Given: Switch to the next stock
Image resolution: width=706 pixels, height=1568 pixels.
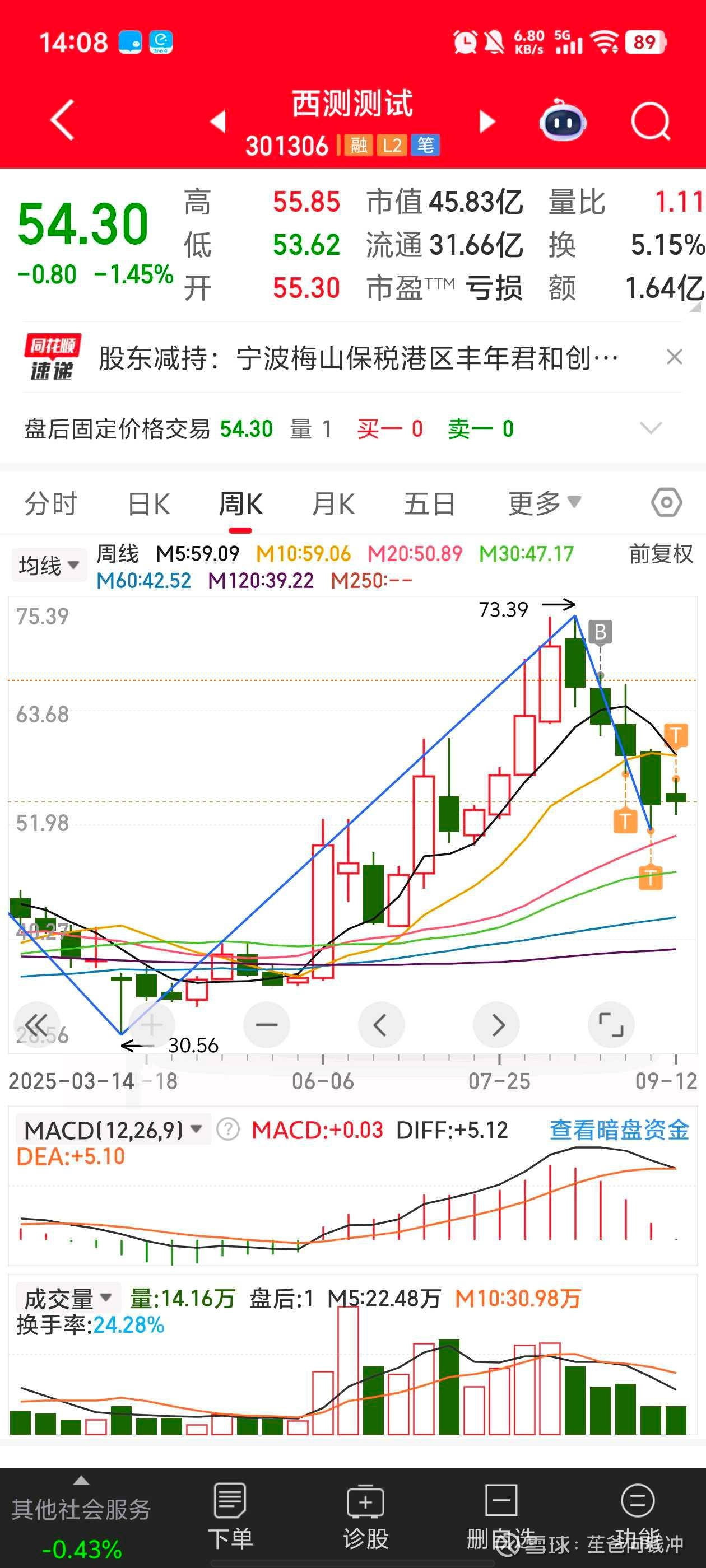Looking at the screenshot, I should 487,121.
